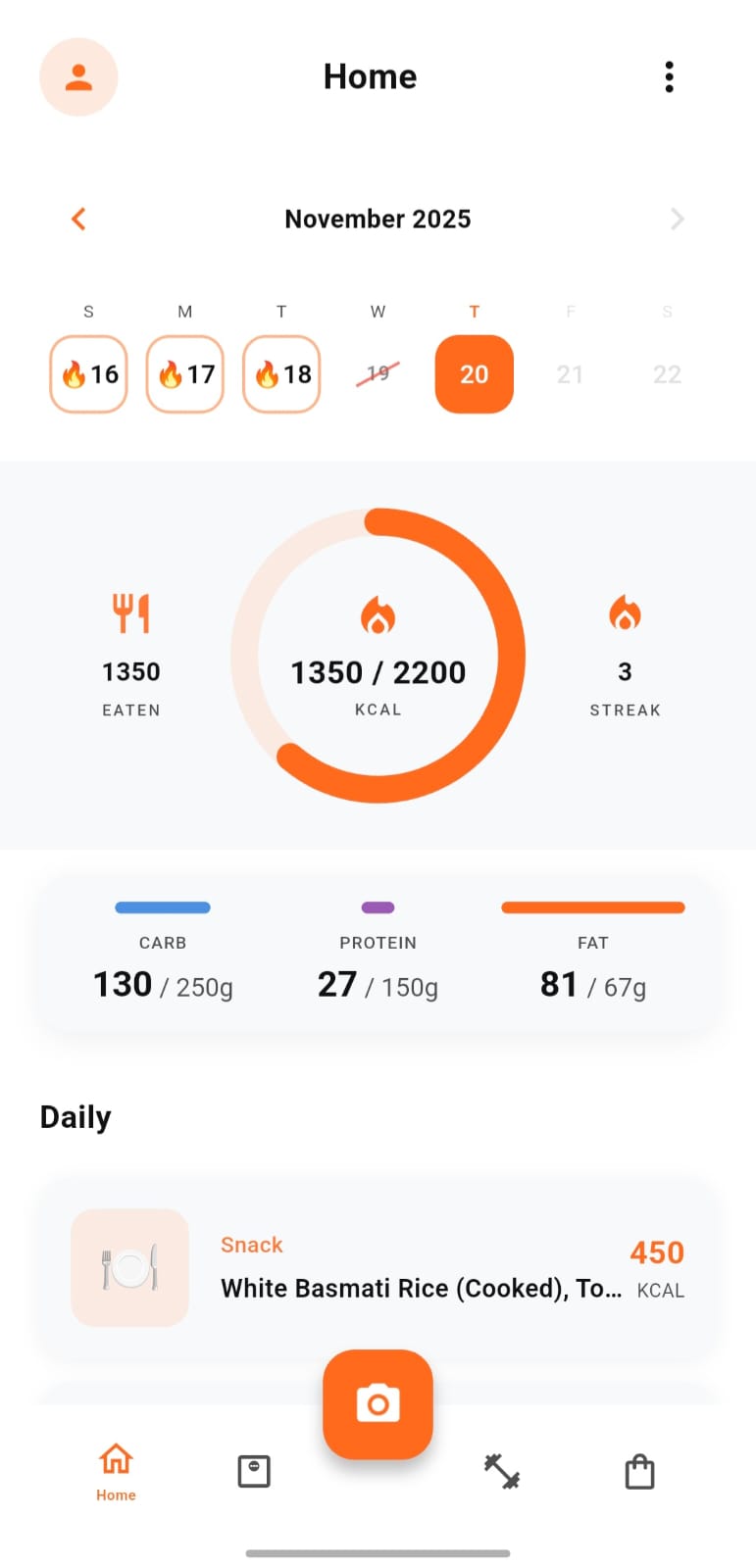Go to next month with right chevron
The image size is (756, 1568).
[x=678, y=219]
